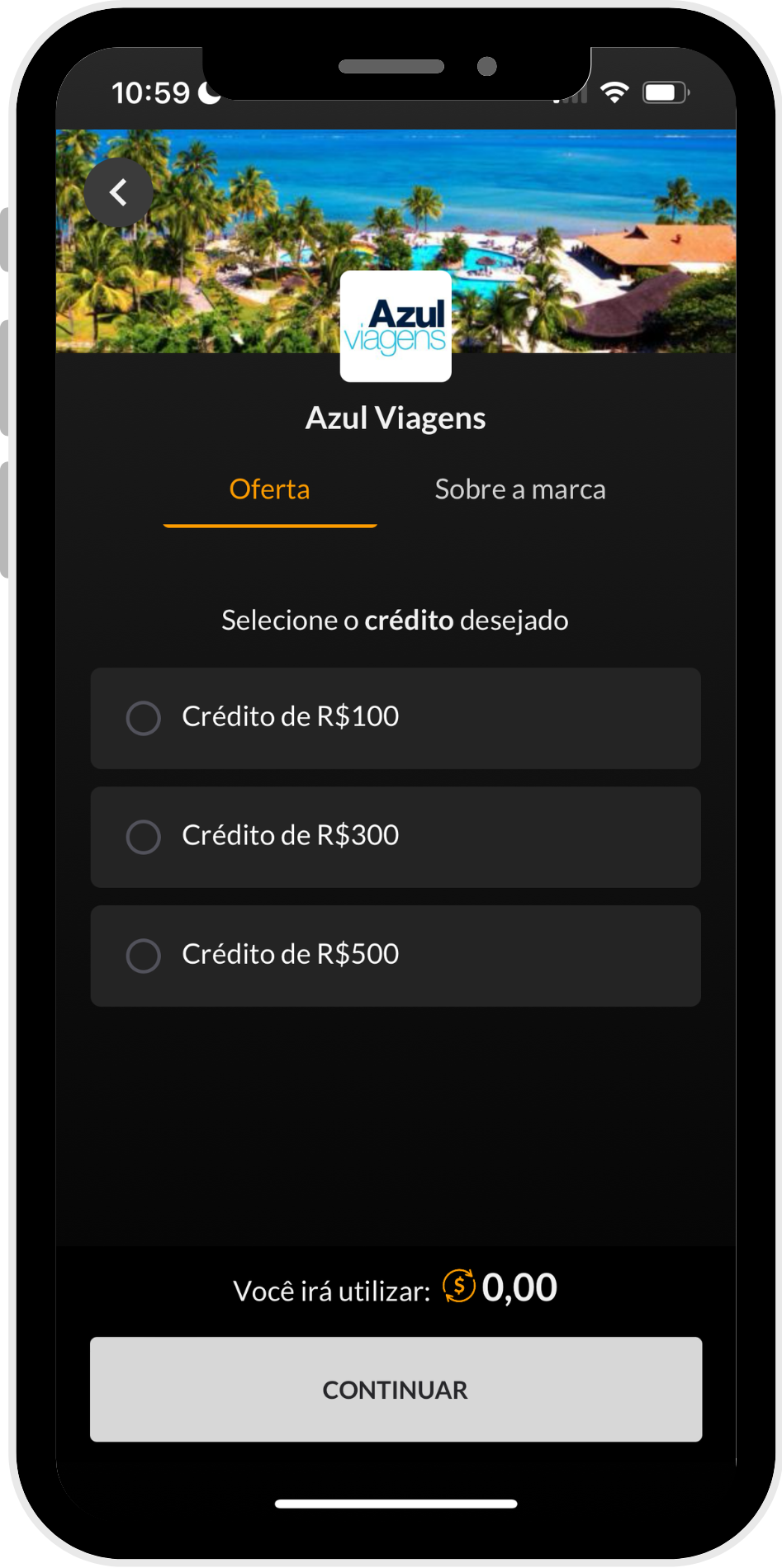The image size is (782, 1568).
Task: Tap the CONTINUAR button
Action: click(396, 1390)
